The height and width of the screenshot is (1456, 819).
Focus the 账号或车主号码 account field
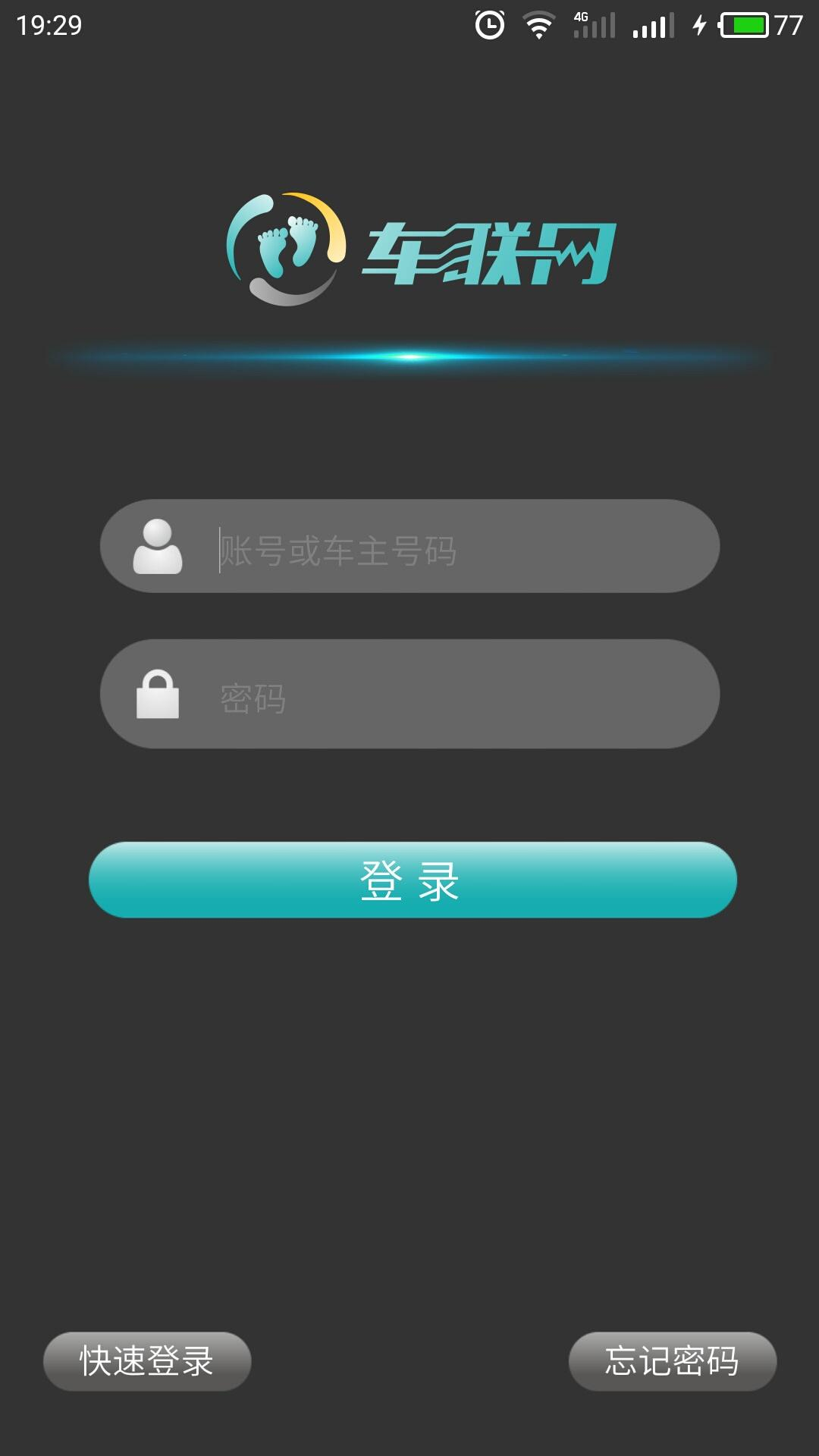[x=455, y=548]
